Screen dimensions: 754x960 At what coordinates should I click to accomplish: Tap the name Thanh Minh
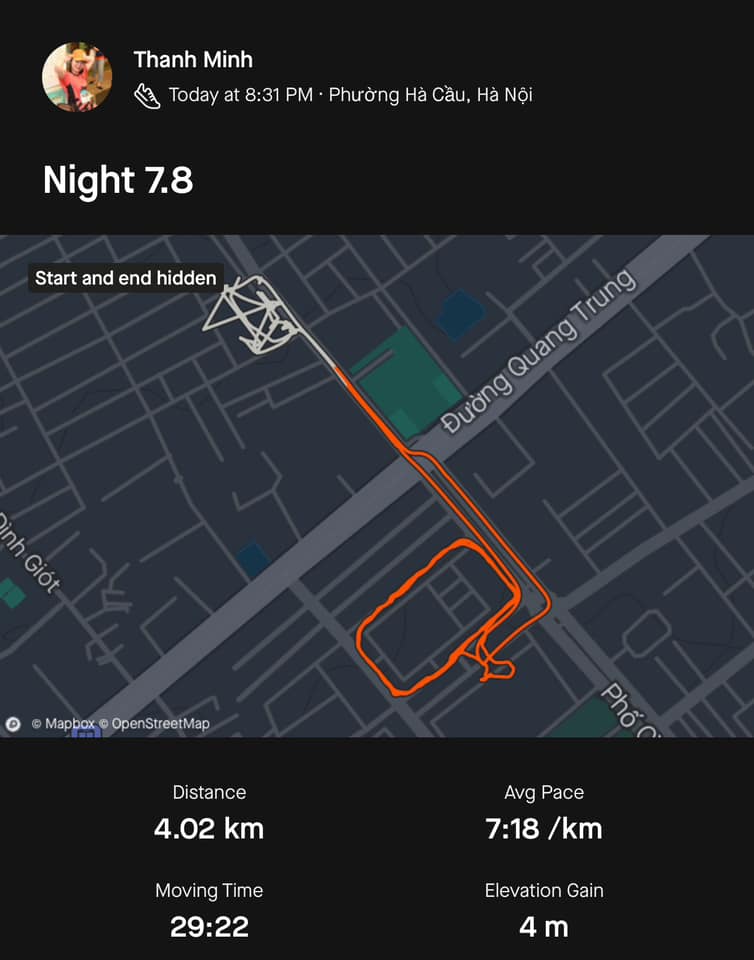(x=193, y=60)
